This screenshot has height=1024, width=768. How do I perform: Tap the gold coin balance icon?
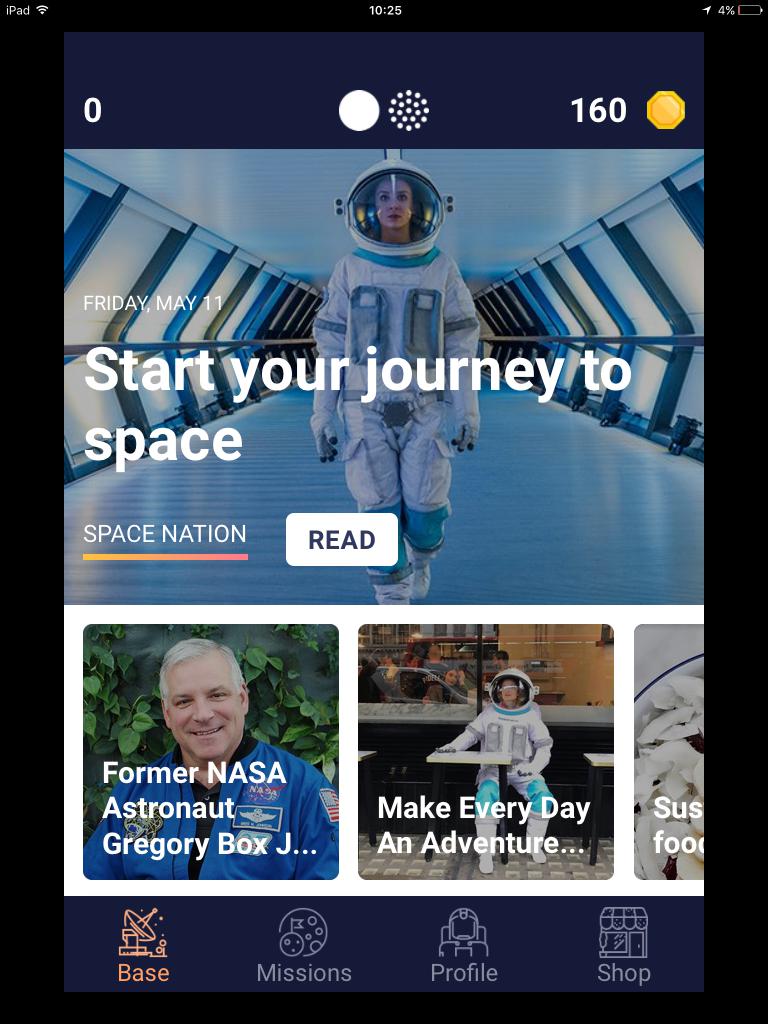click(x=666, y=110)
